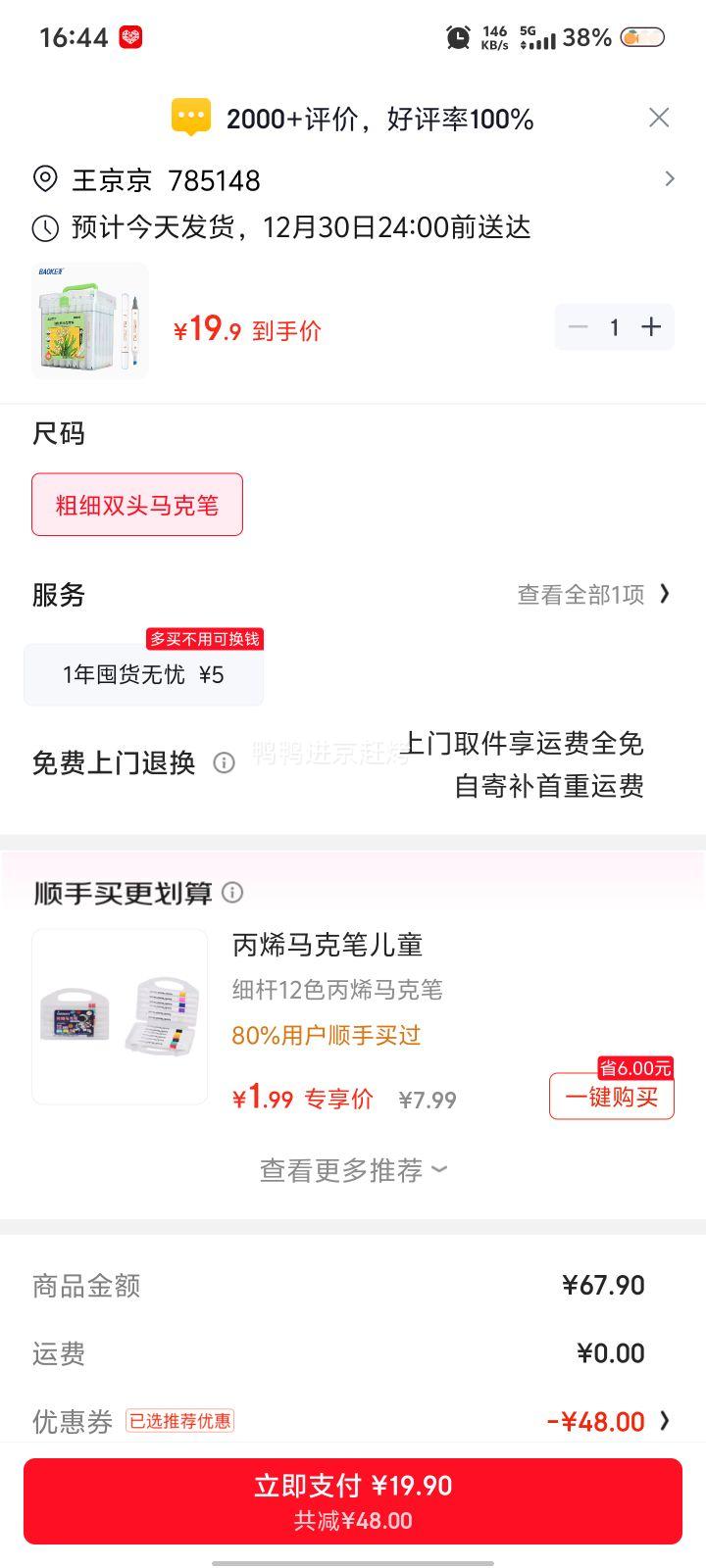Dismiss the 2000+评价 review banner
The width and height of the screenshot is (706, 1568).
[659, 117]
